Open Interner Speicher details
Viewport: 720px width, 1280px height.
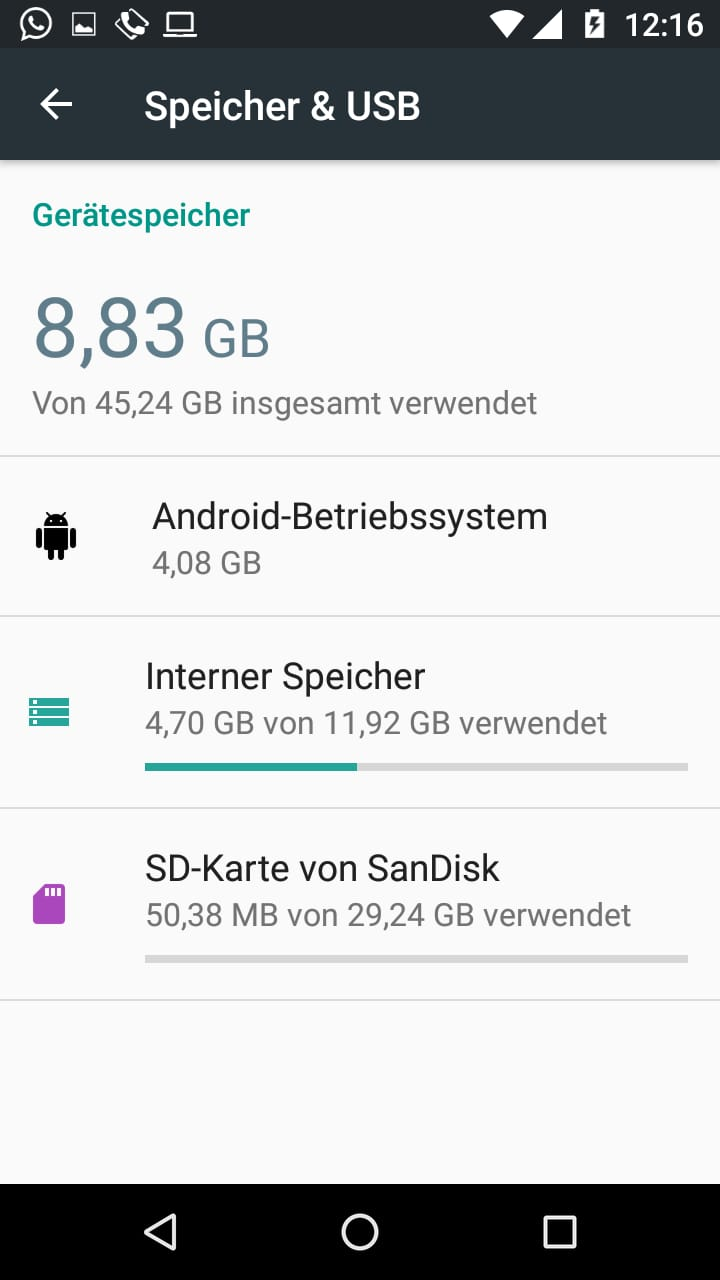(x=360, y=712)
